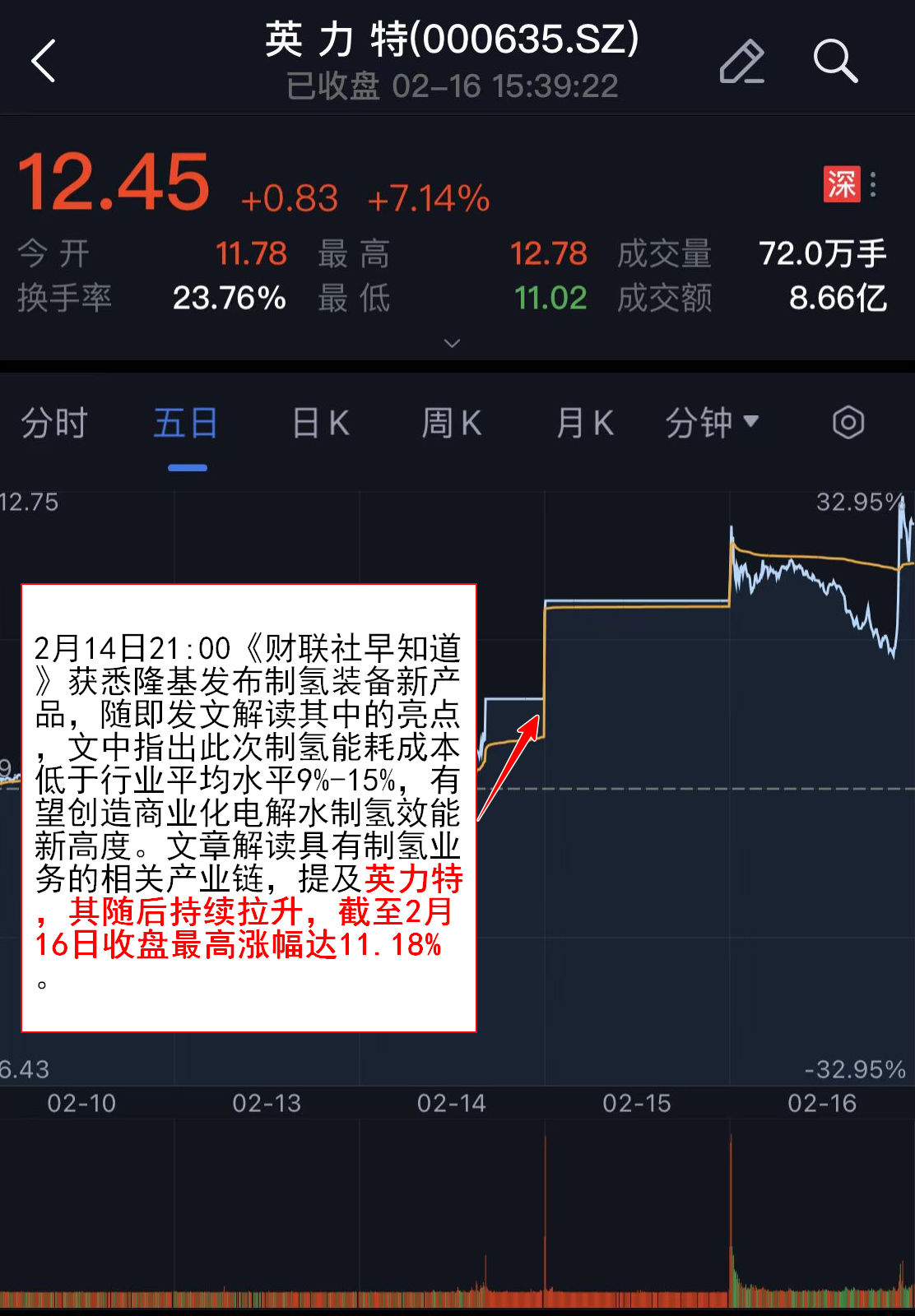Select the 五日 chart tab
Screen dimensions: 915x1316
pos(187,424)
